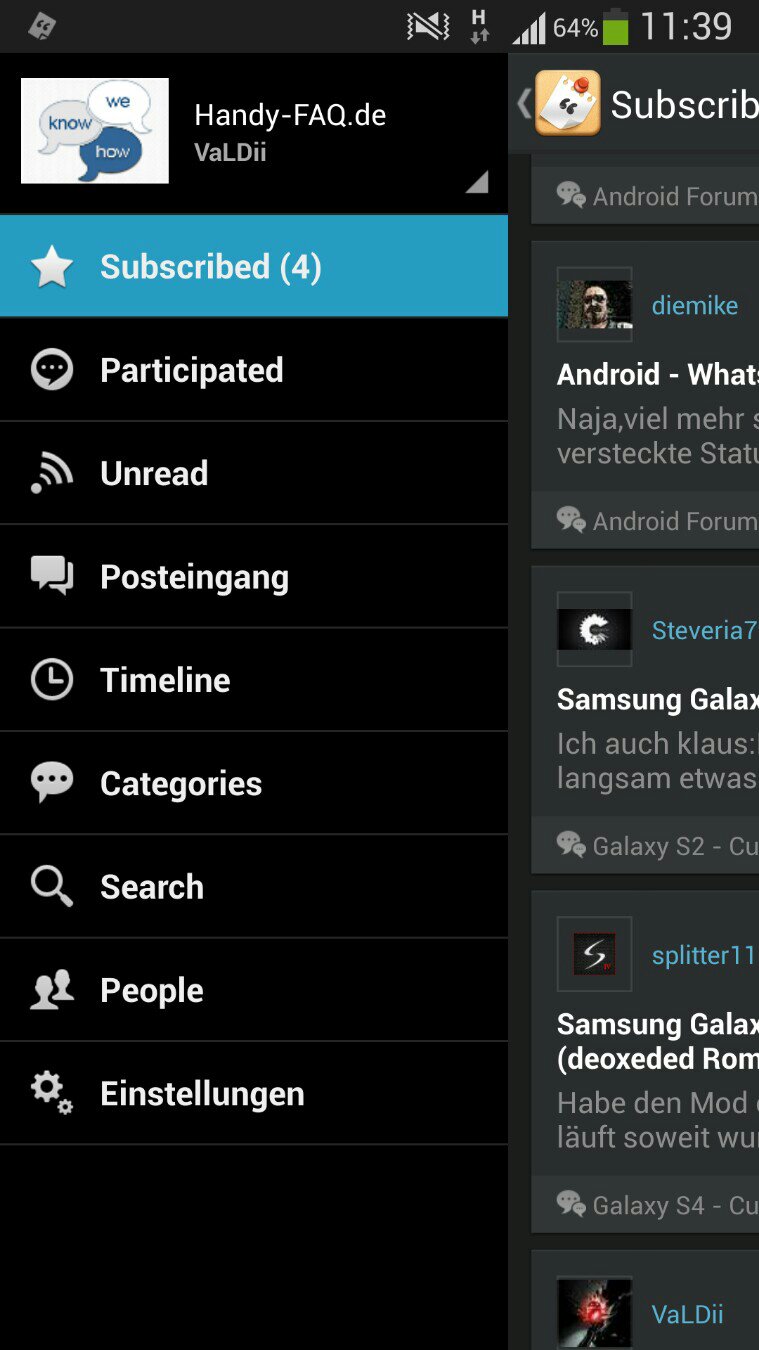View diemike's profile avatar
Viewport: 759px width, 1350px height.
(x=594, y=305)
